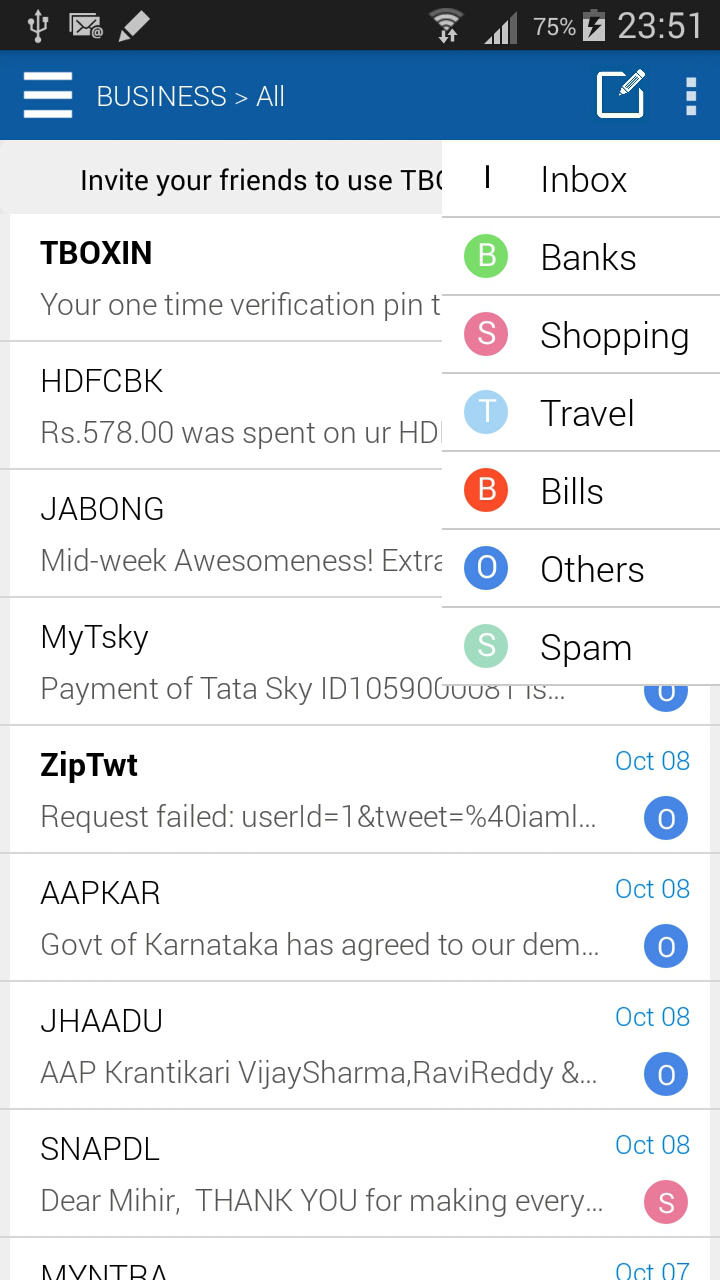The height and width of the screenshot is (1280, 720).
Task: Select Inbox from the dropdown
Action: point(582,180)
